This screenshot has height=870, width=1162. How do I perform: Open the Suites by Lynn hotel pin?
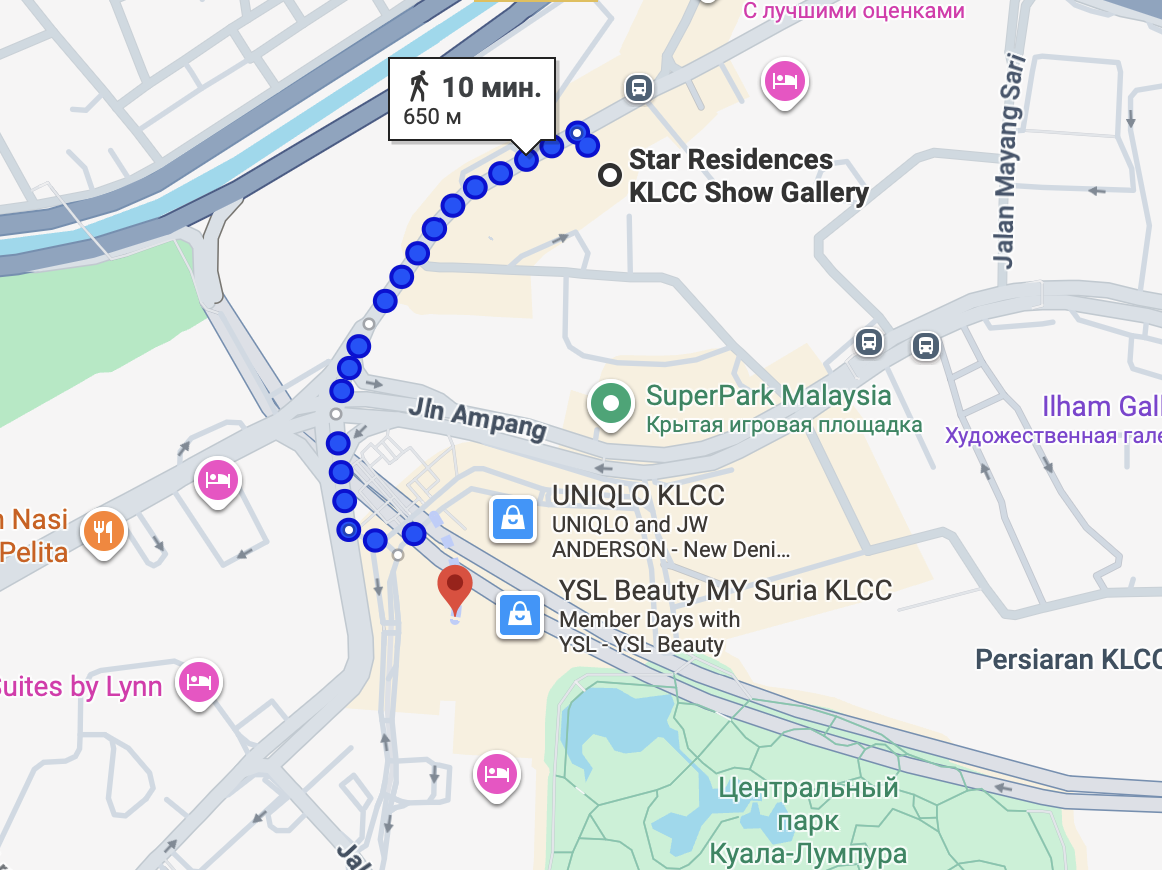198,683
